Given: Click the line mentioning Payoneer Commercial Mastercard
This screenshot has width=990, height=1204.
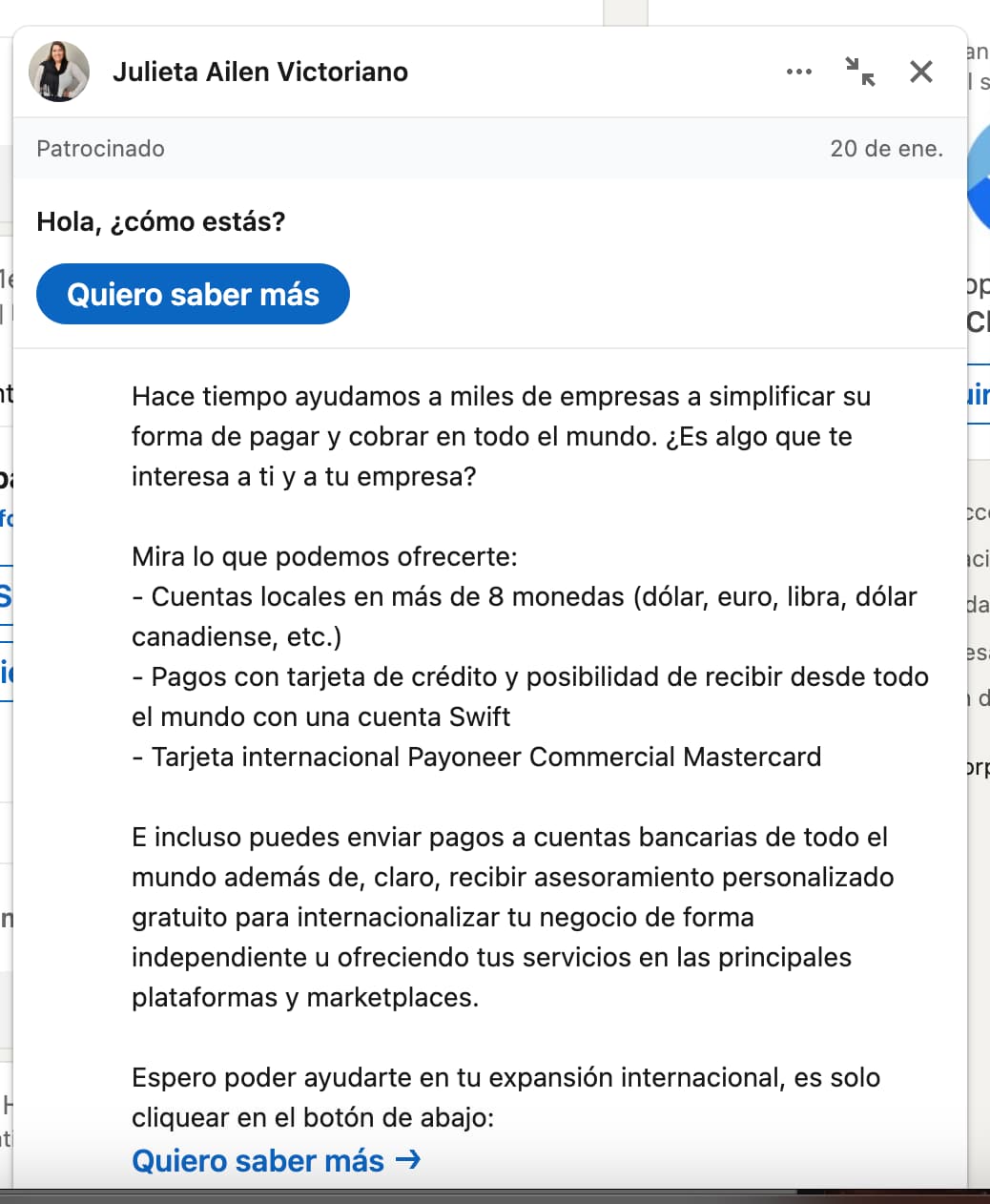Looking at the screenshot, I should pos(477,757).
